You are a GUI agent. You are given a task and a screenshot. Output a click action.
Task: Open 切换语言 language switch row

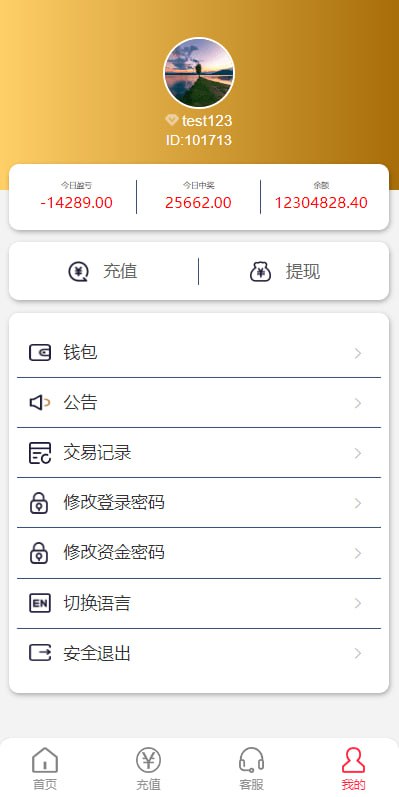199,603
